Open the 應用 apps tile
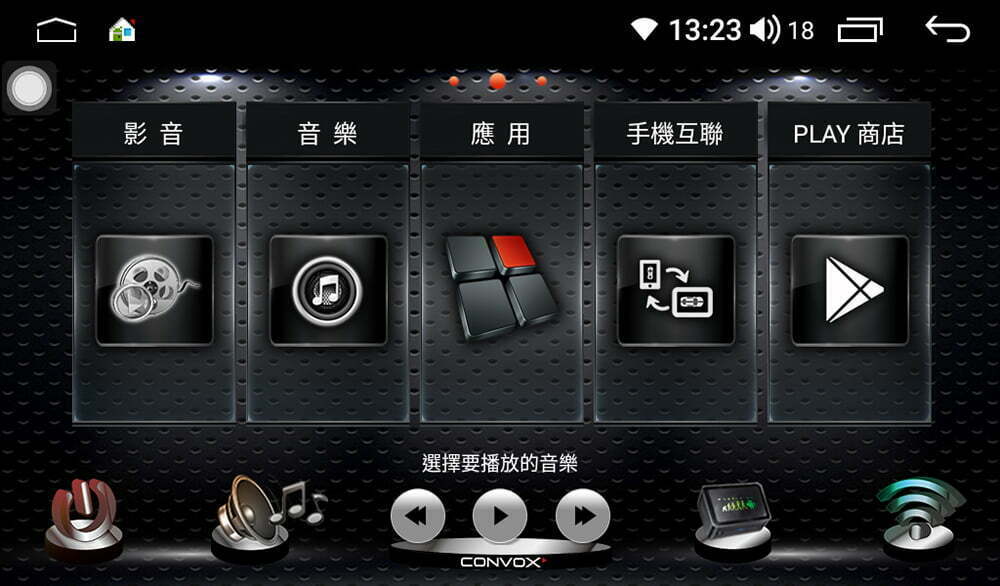1000x586 pixels. click(x=502, y=290)
